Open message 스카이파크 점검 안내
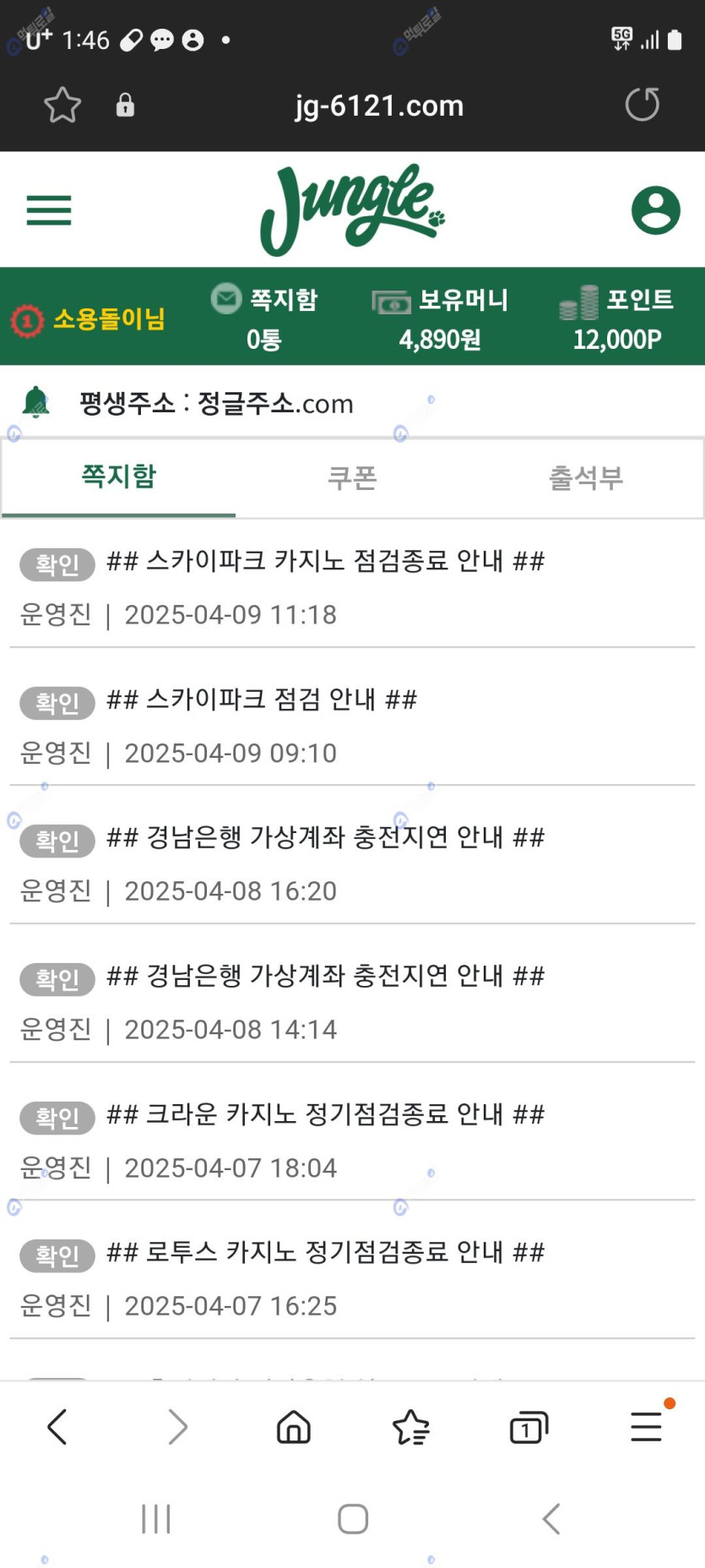The width and height of the screenshot is (705, 1568). click(262, 700)
